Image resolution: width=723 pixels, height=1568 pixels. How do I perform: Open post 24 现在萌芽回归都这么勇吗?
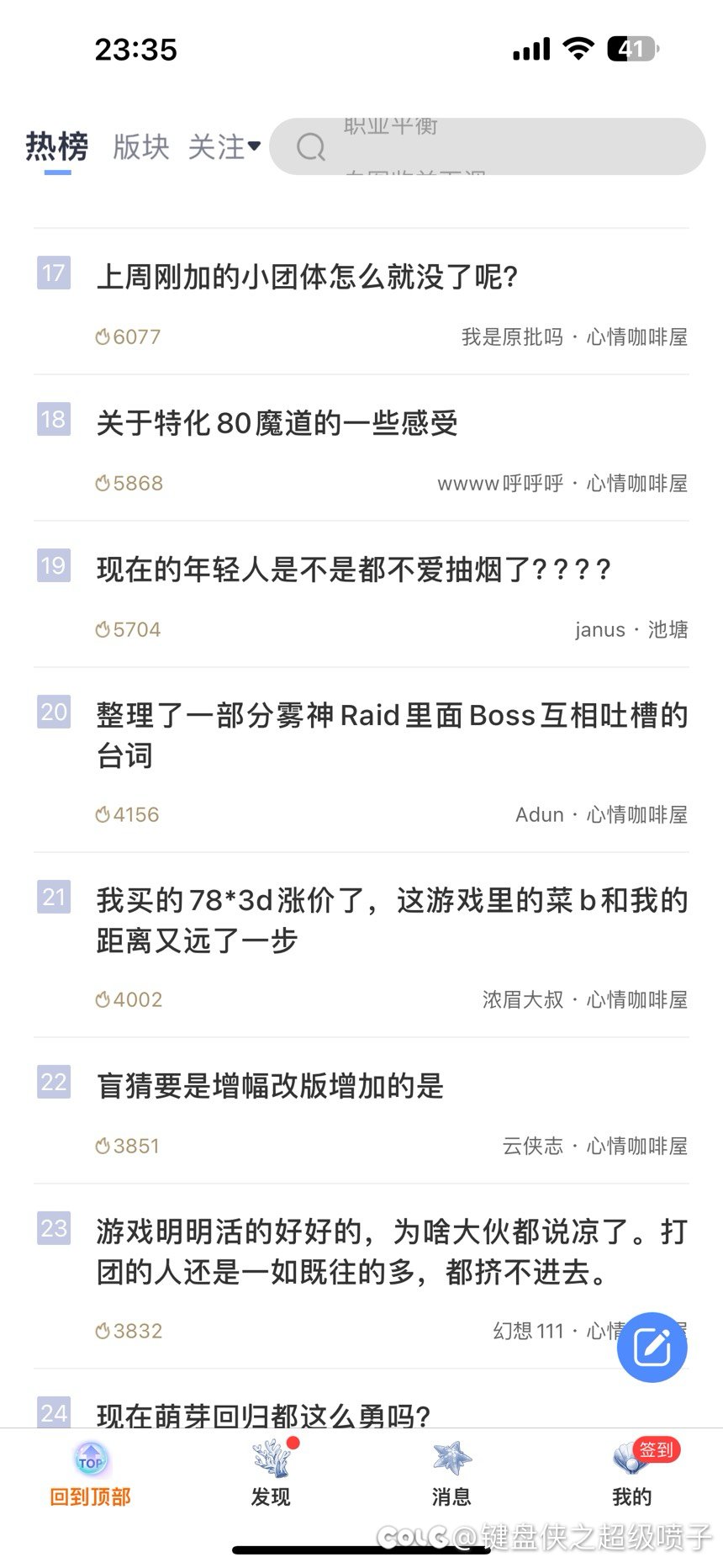263,1414
